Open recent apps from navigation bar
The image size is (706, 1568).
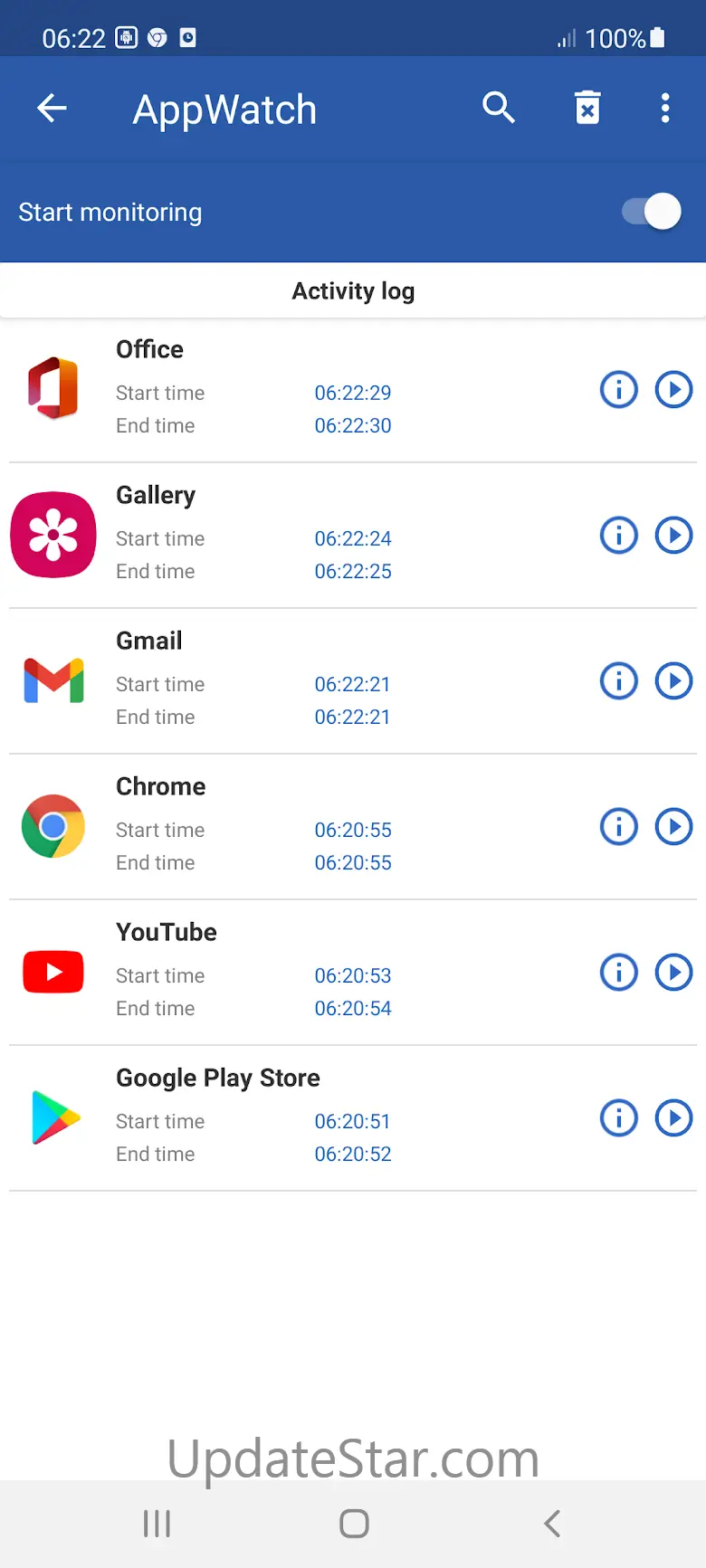click(x=157, y=1524)
